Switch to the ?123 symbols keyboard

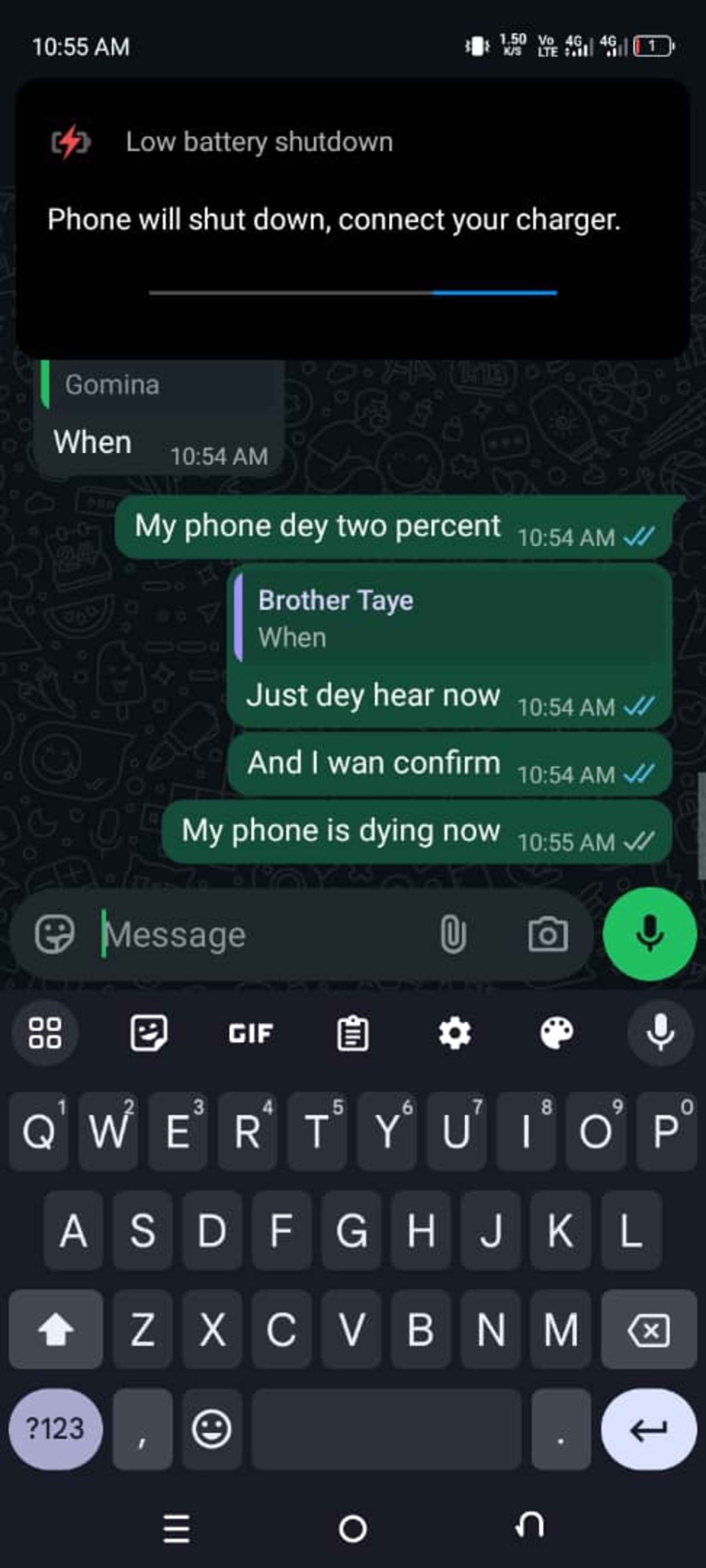(55, 1429)
